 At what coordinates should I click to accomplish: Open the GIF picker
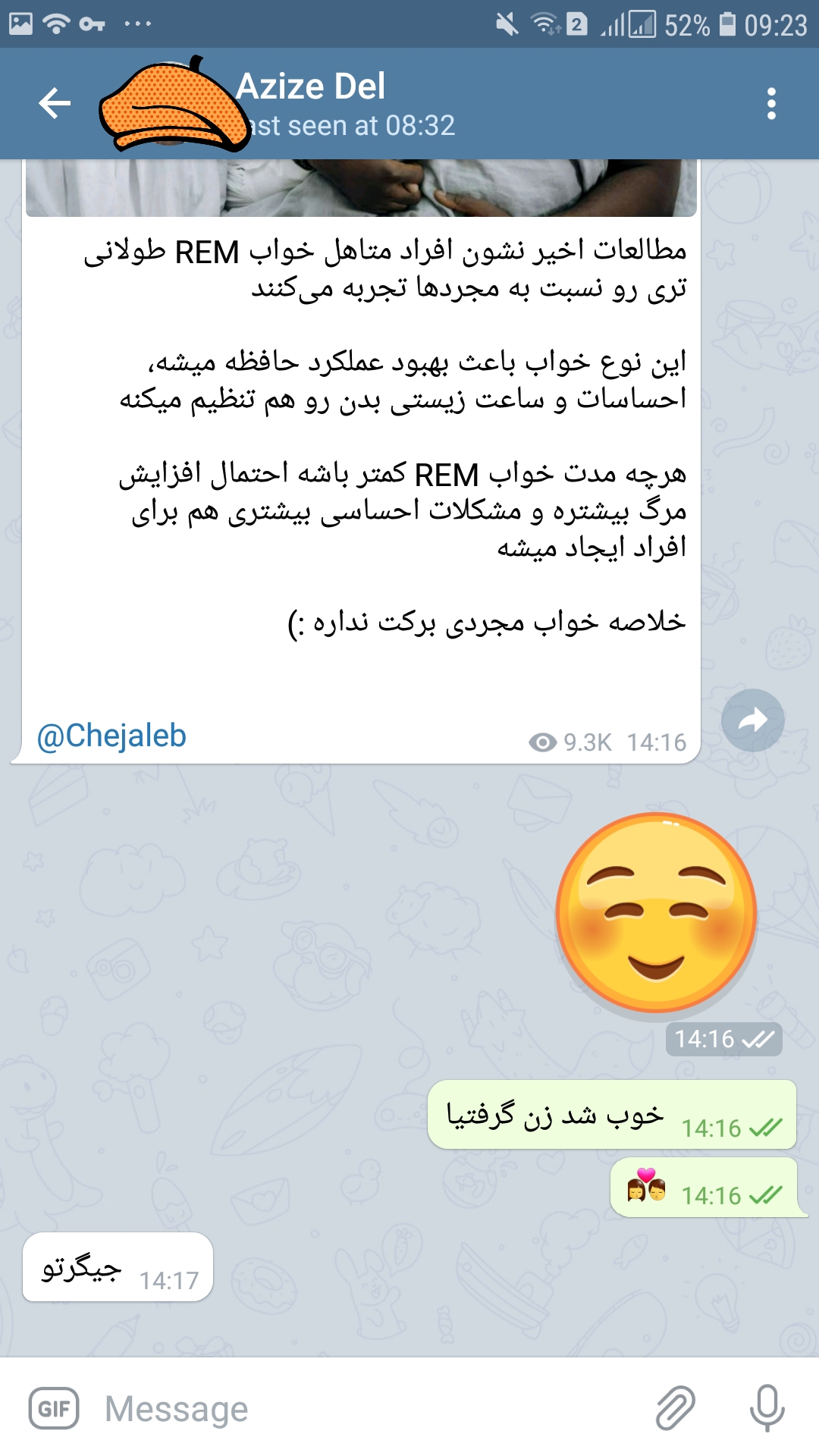(54, 1408)
